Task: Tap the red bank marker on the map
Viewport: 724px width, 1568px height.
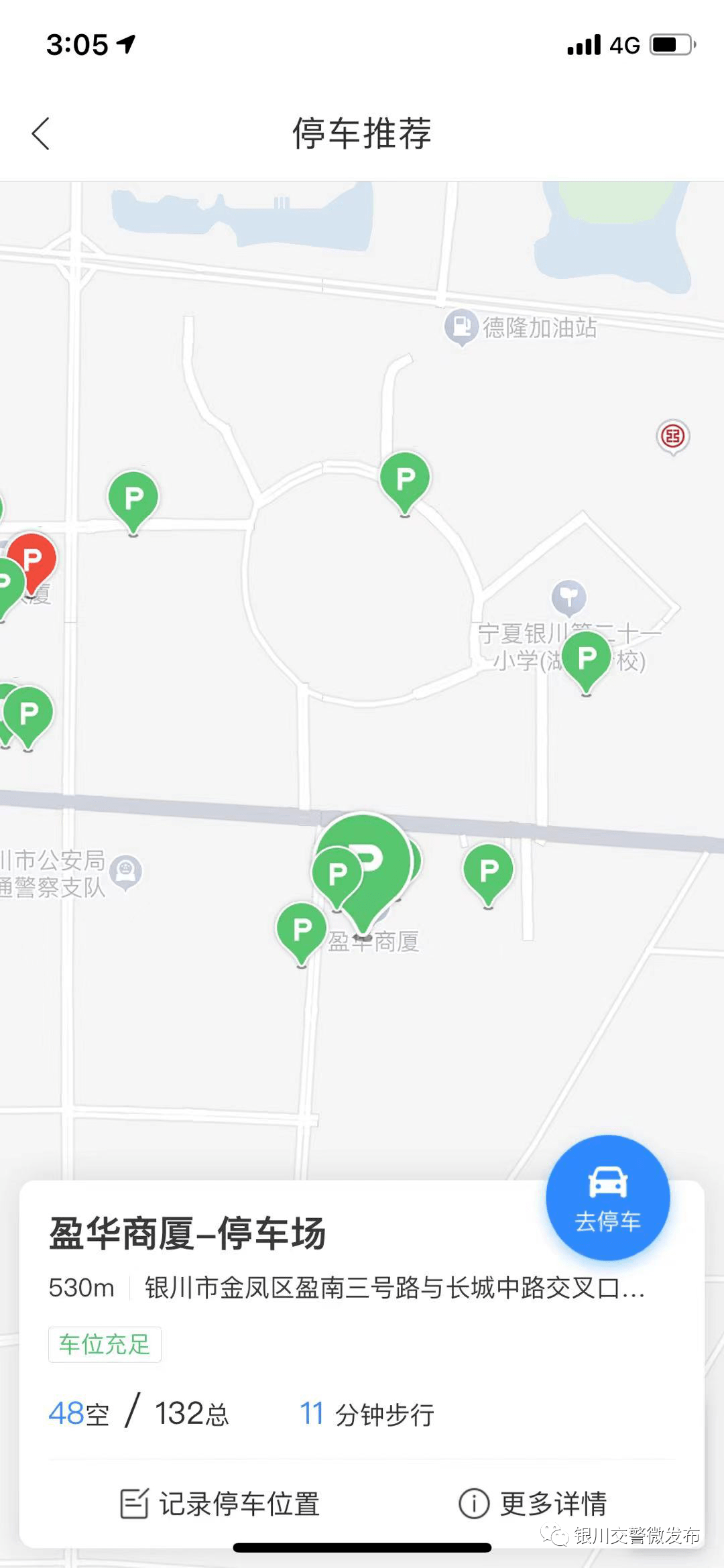Action: pyautogui.click(x=672, y=436)
